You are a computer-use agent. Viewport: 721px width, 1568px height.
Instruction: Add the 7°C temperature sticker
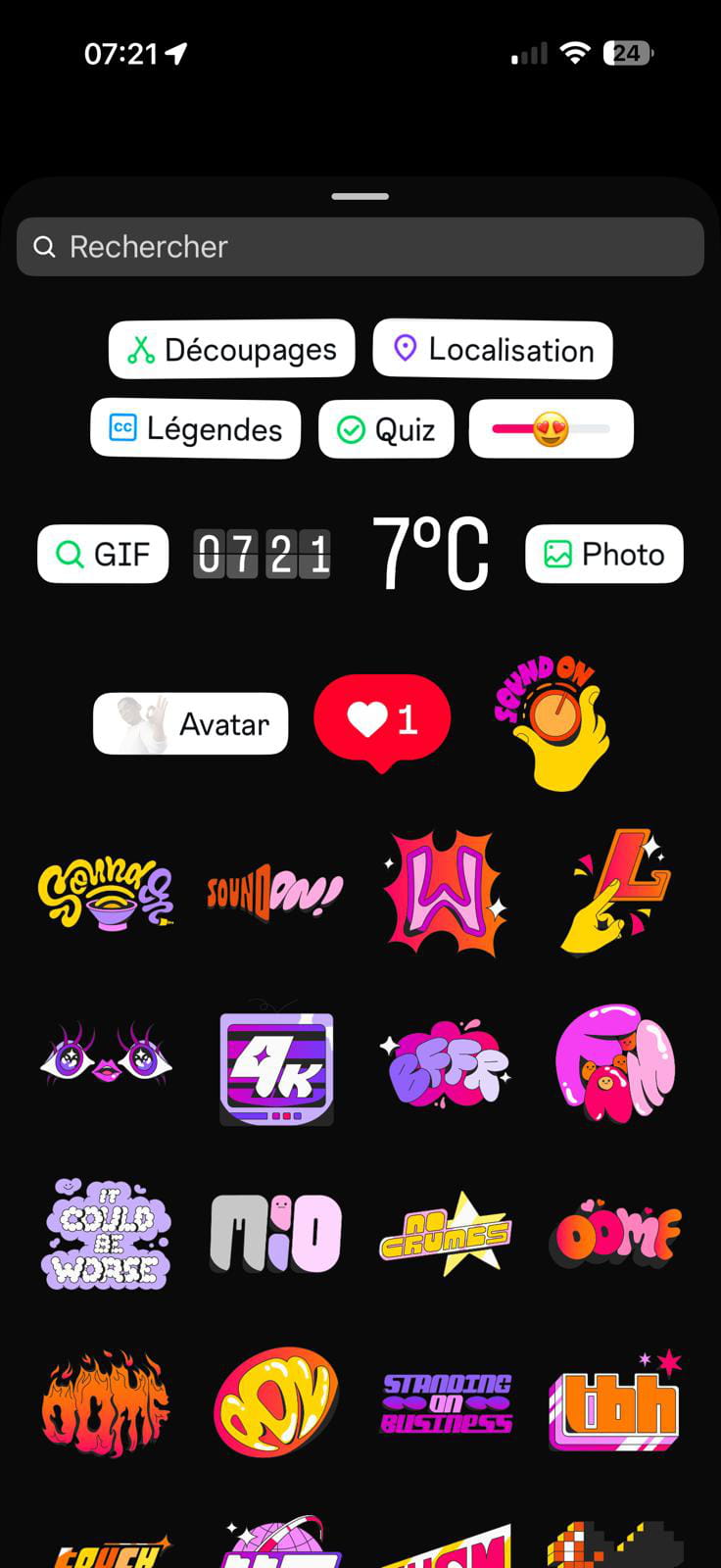coord(430,553)
